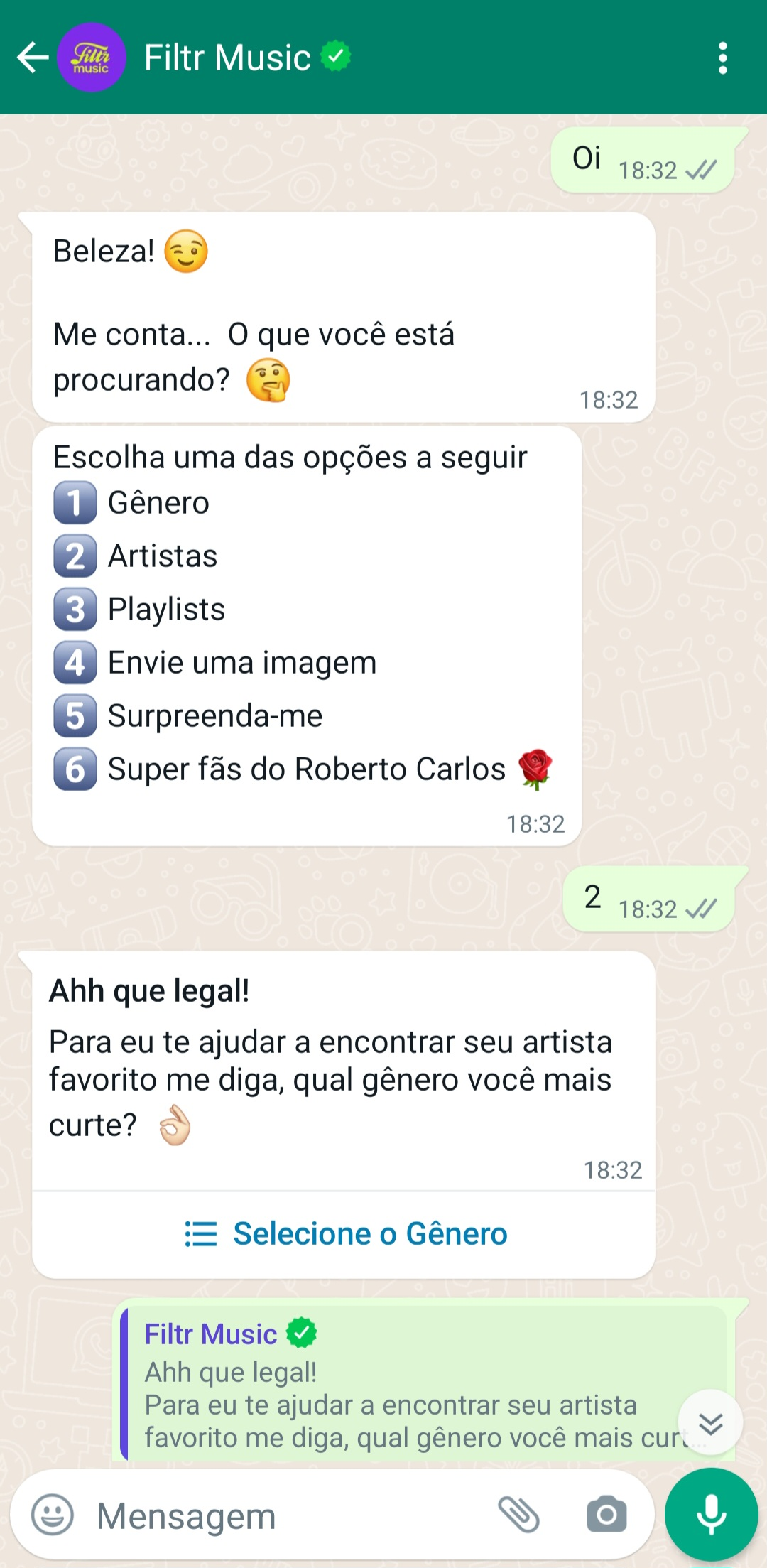Tap the list icon beside Selecione o Gênero
Screen dimensions: 767x1568
pos(200,1233)
